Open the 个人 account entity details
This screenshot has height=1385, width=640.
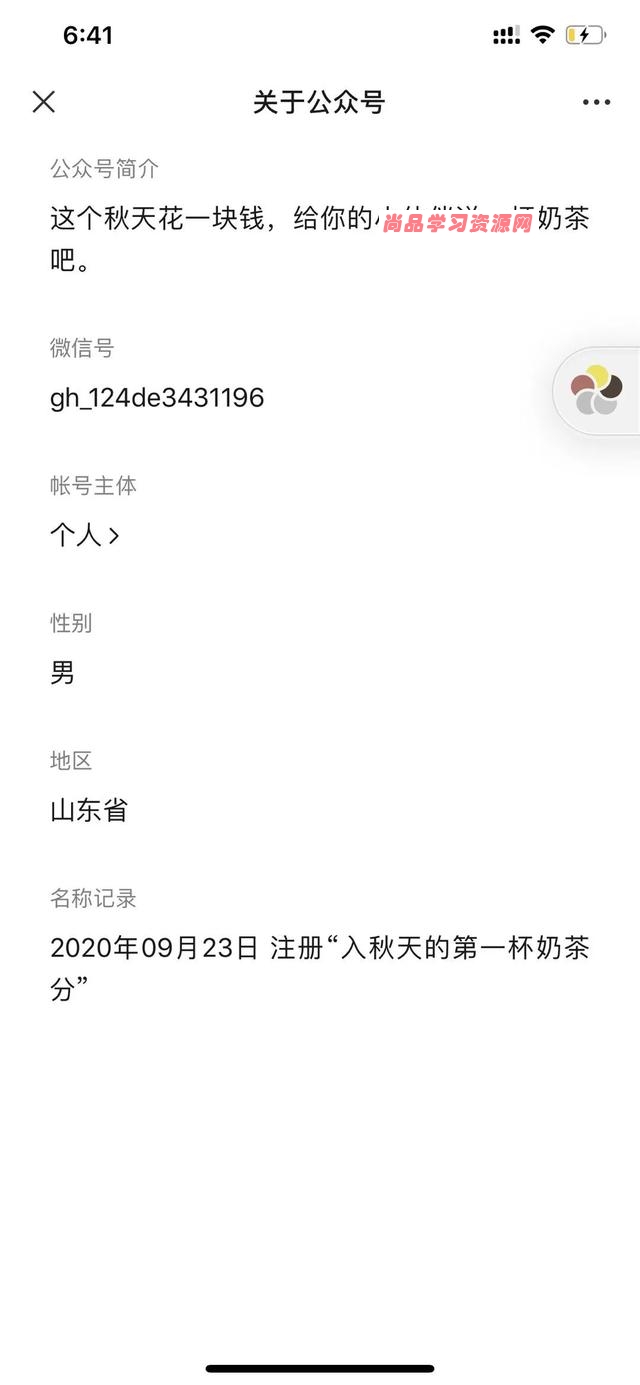(x=85, y=535)
